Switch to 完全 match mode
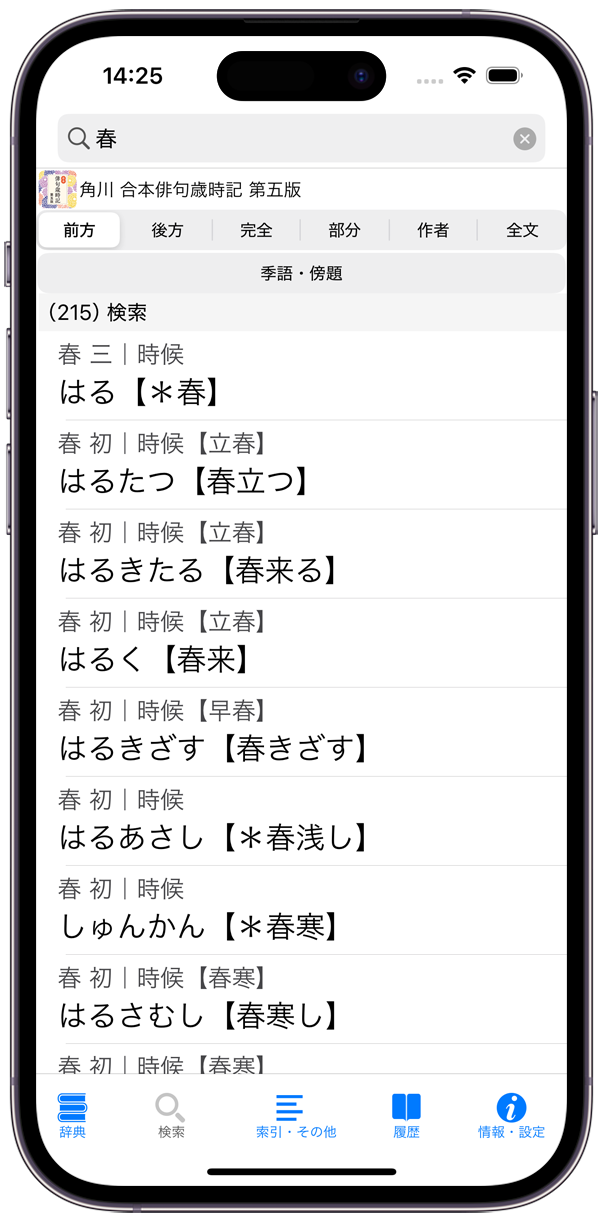 [x=256, y=230]
